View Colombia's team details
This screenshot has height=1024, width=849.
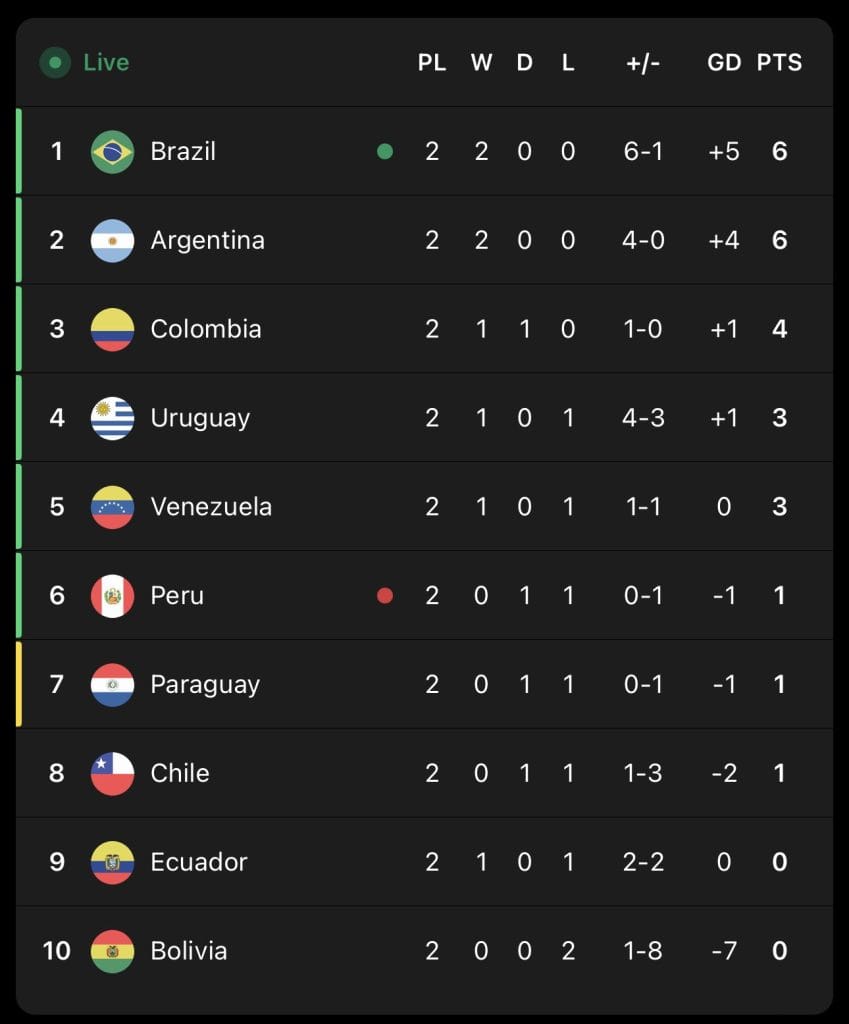pyautogui.click(x=205, y=330)
